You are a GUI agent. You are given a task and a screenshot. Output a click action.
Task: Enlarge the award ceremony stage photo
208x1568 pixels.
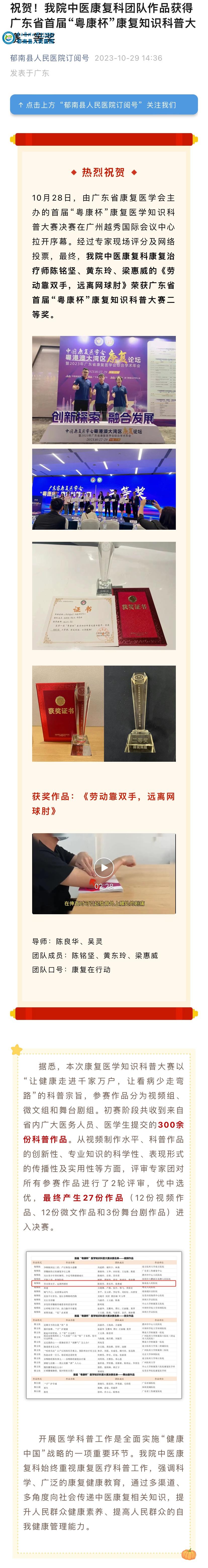104,489
